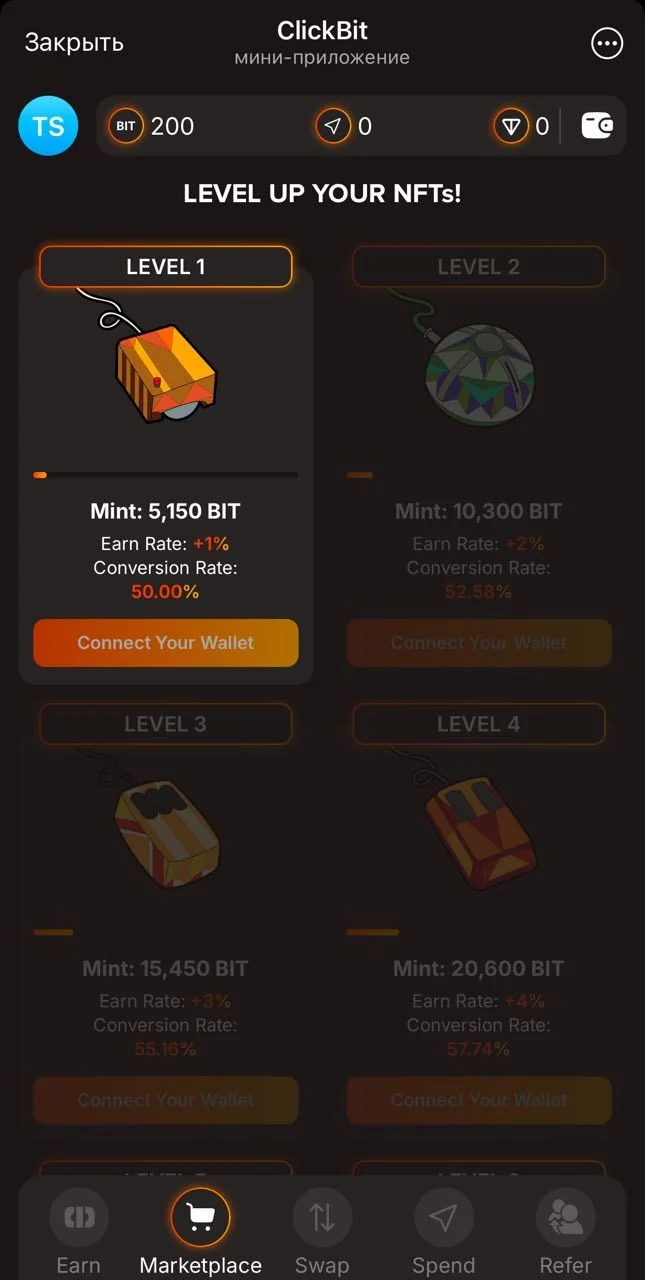The height and width of the screenshot is (1280, 645).
Task: Select the Marketplace tab
Action: coord(200,1233)
